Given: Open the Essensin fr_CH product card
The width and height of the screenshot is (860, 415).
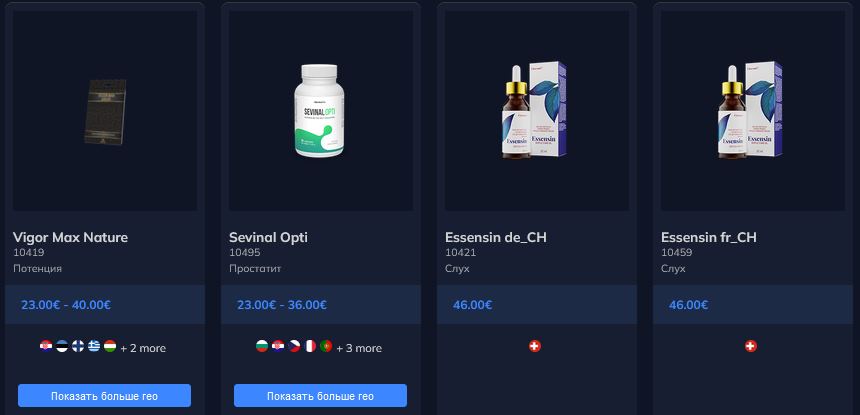Looking at the screenshot, I should coord(709,237).
